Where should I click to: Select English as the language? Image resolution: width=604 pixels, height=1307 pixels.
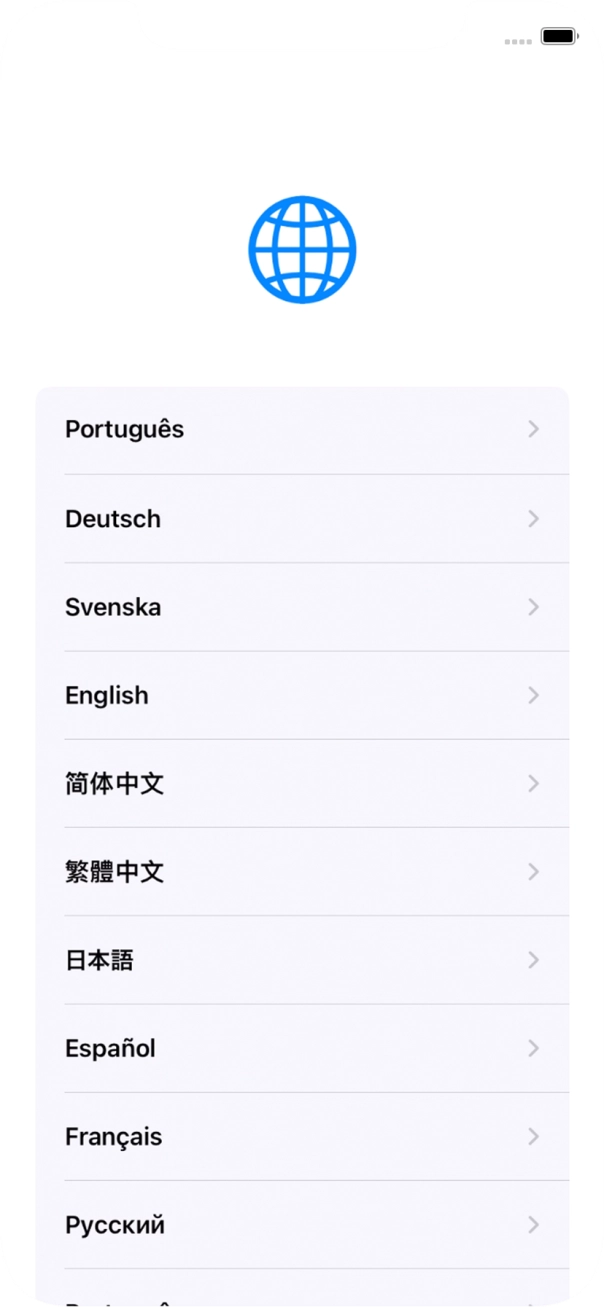300,695
